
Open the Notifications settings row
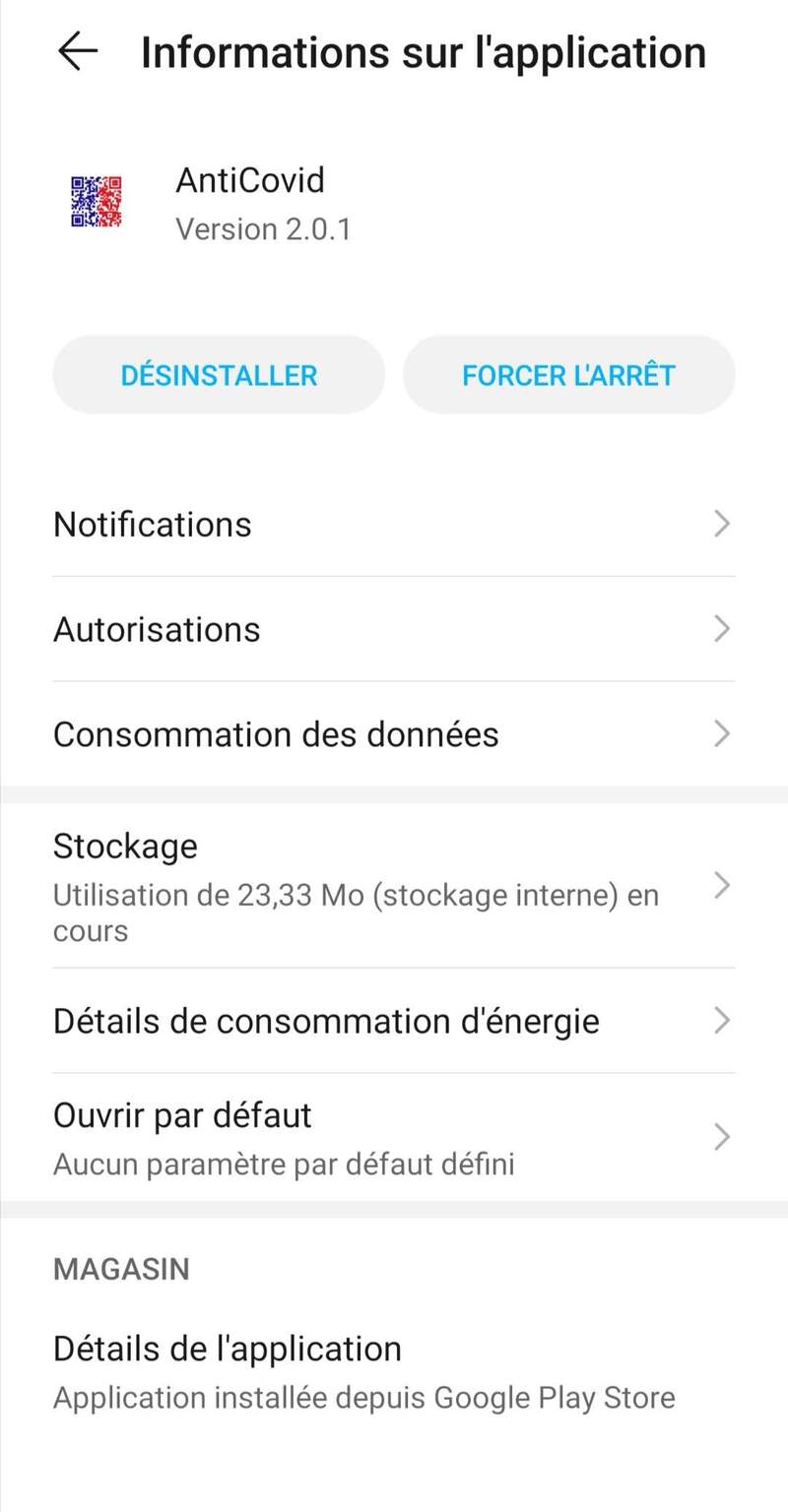point(394,524)
